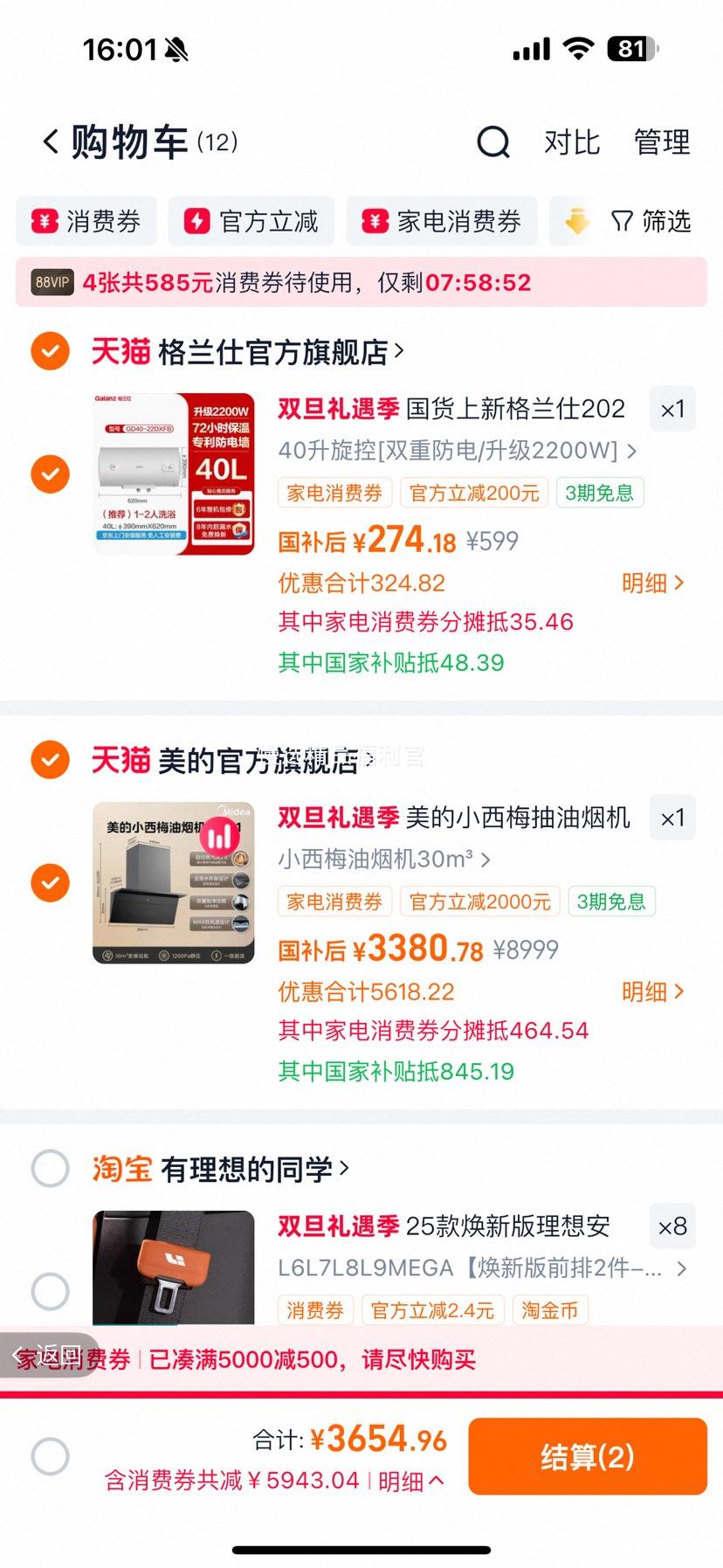Tap the 消费券 coupon filter chip
Viewport: 723px width, 1568px height.
tap(86, 221)
